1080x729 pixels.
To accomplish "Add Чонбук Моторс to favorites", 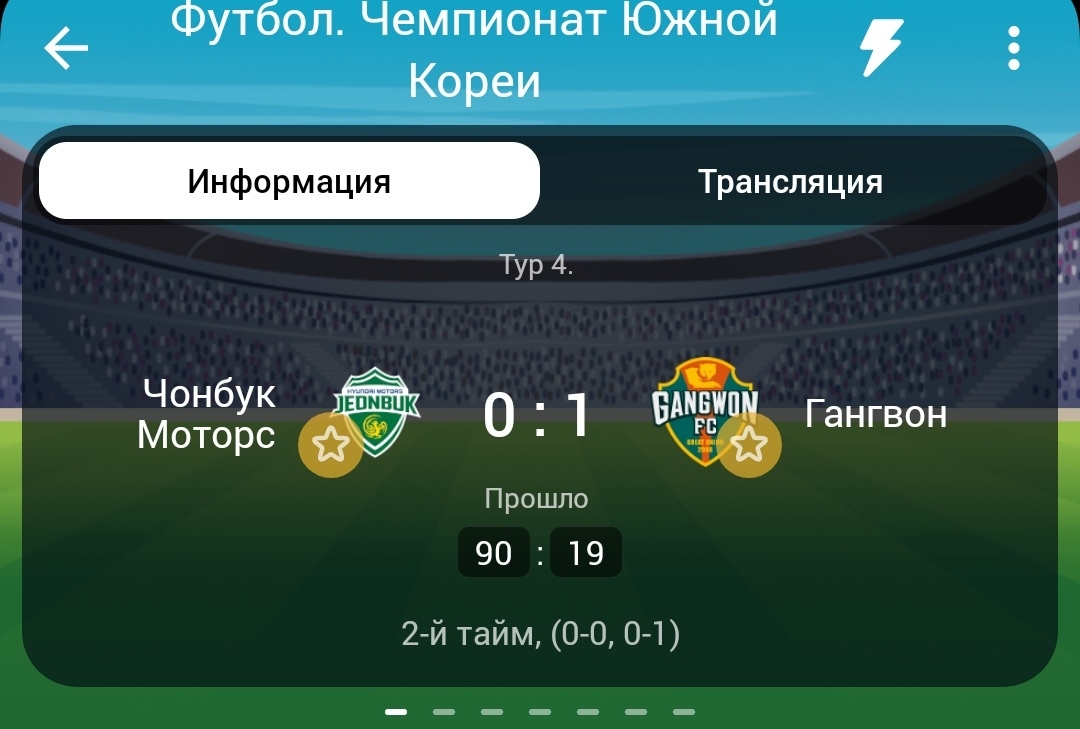I will [x=331, y=444].
